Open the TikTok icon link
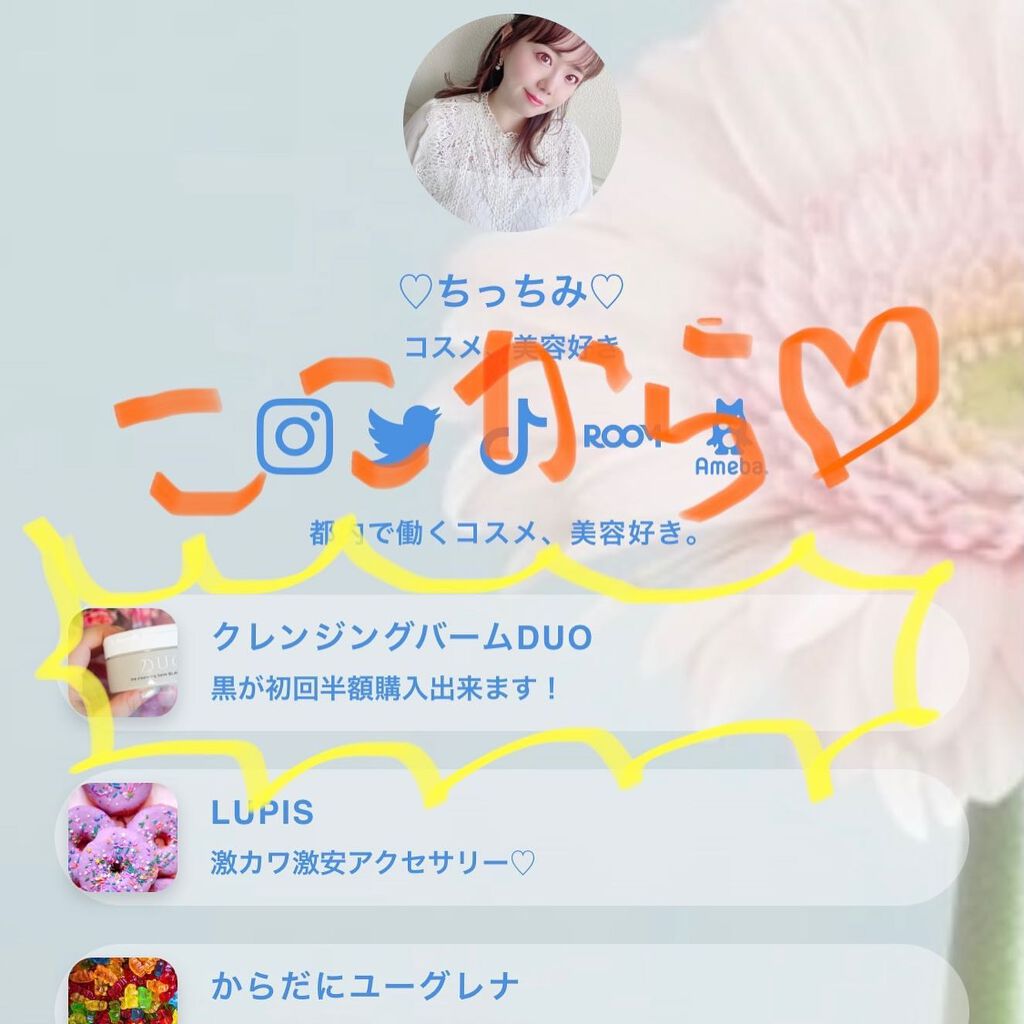 [513, 438]
